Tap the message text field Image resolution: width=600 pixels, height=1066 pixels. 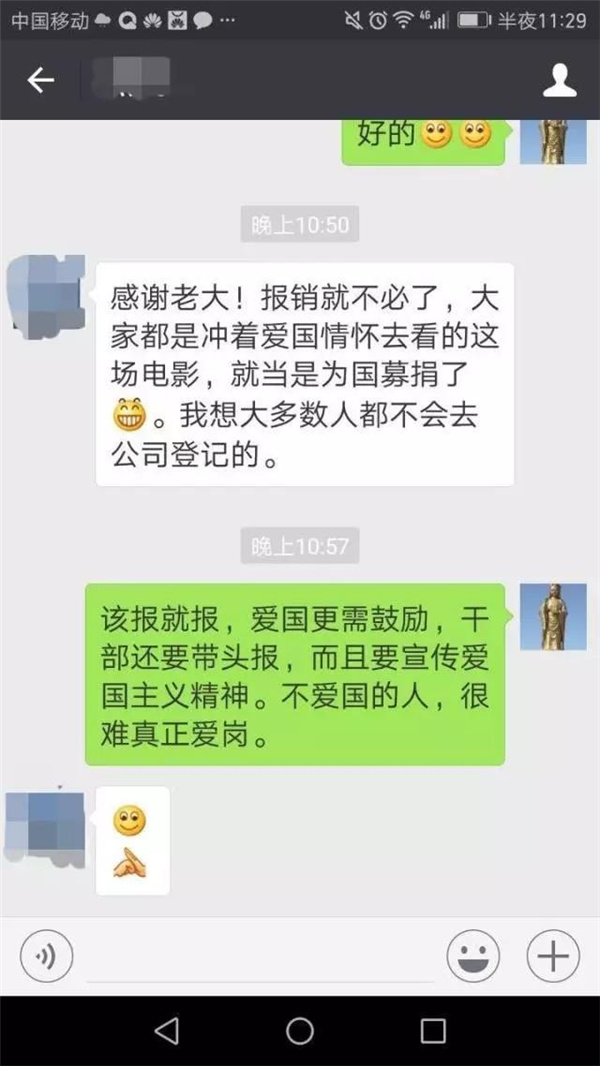[x=260, y=957]
